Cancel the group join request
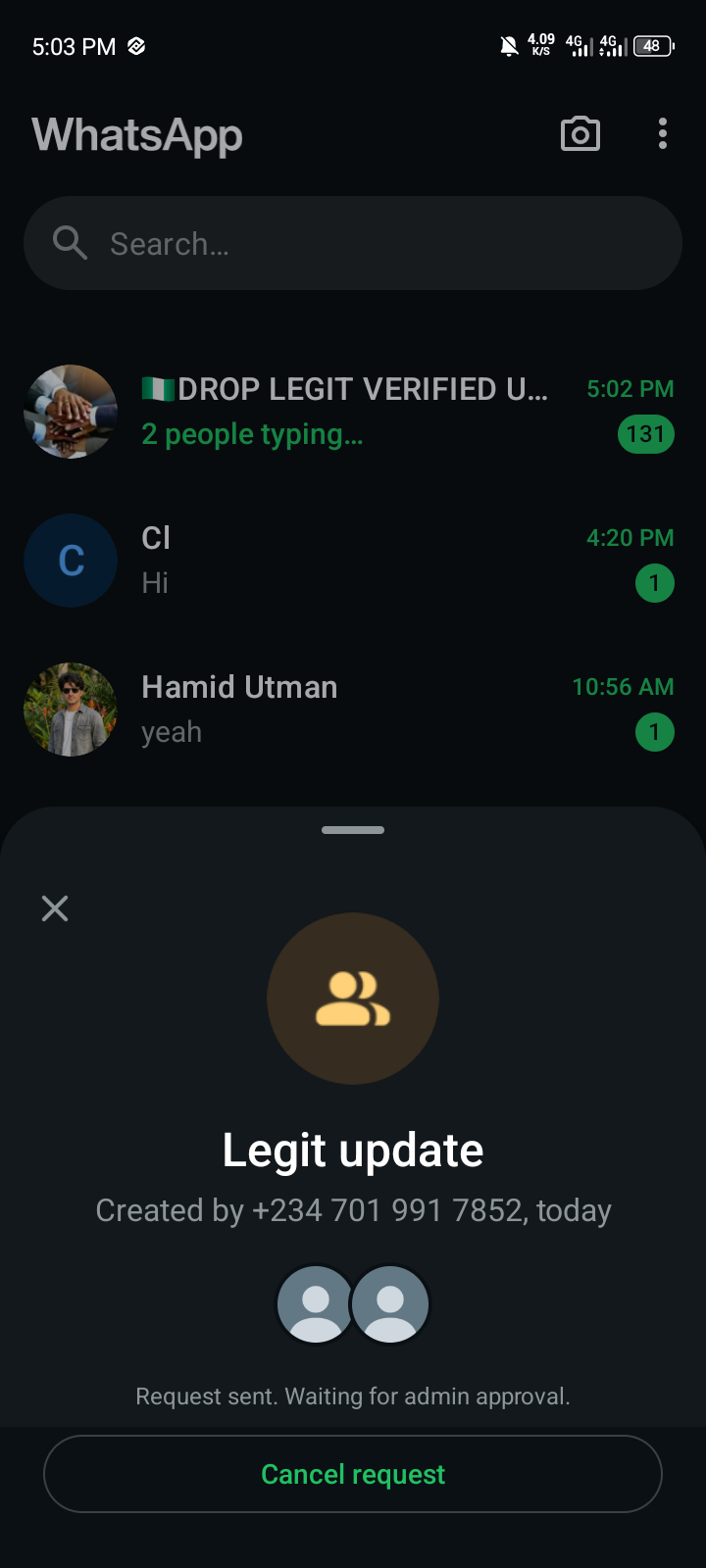The height and width of the screenshot is (1568, 706). pos(353,1474)
